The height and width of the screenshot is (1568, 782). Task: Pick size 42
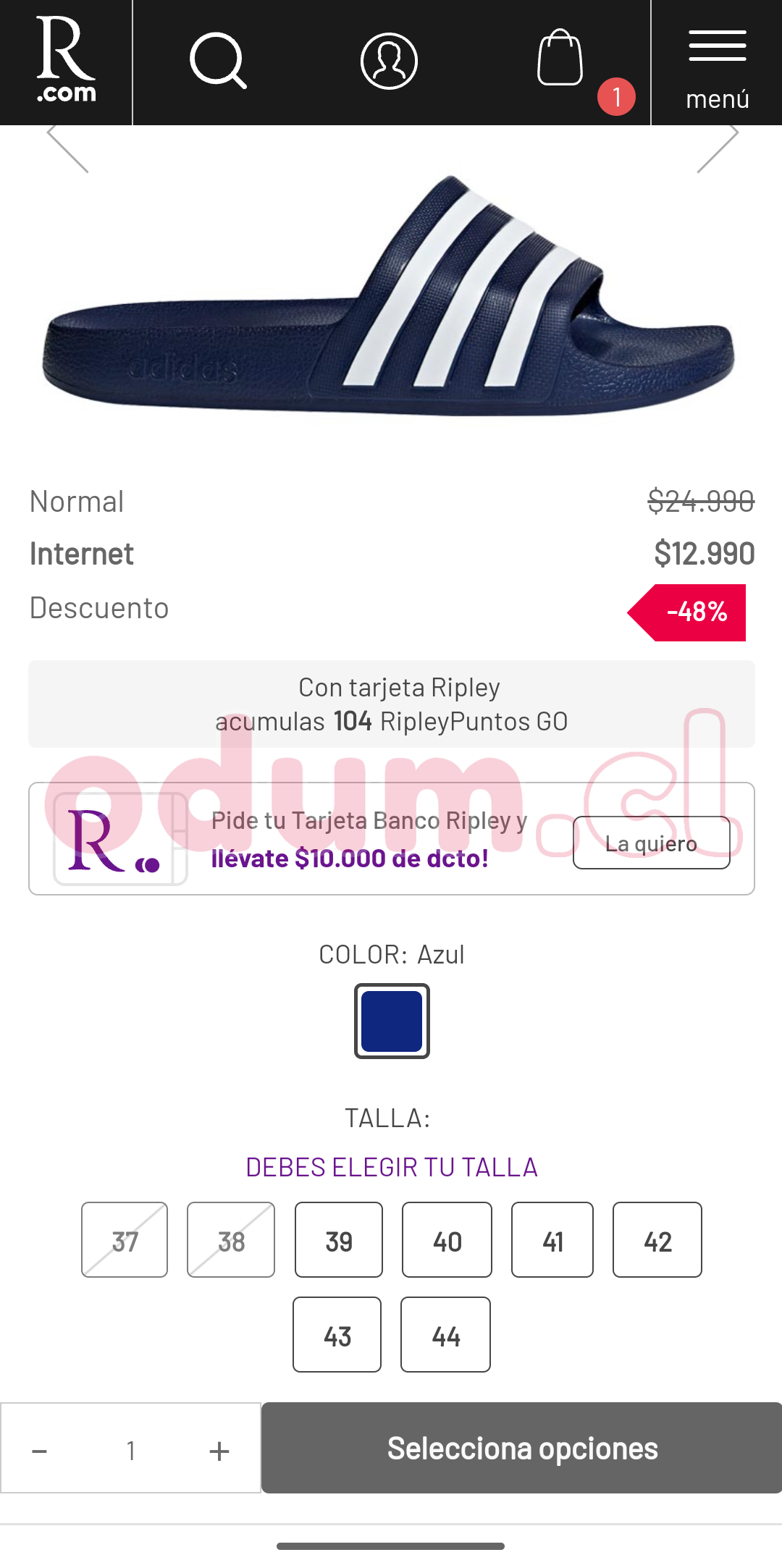657,1240
